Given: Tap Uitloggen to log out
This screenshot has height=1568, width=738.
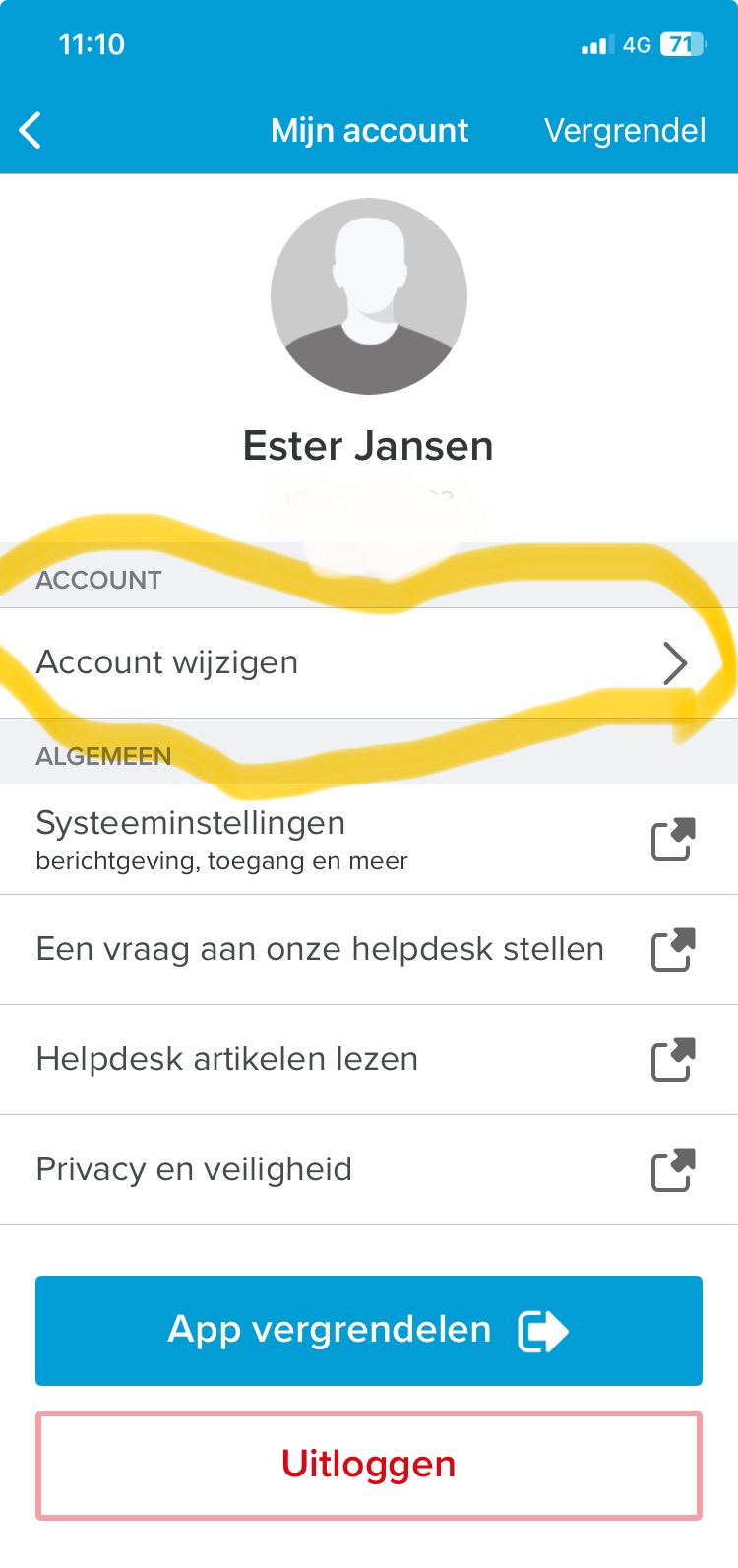Looking at the screenshot, I should (x=369, y=1465).
